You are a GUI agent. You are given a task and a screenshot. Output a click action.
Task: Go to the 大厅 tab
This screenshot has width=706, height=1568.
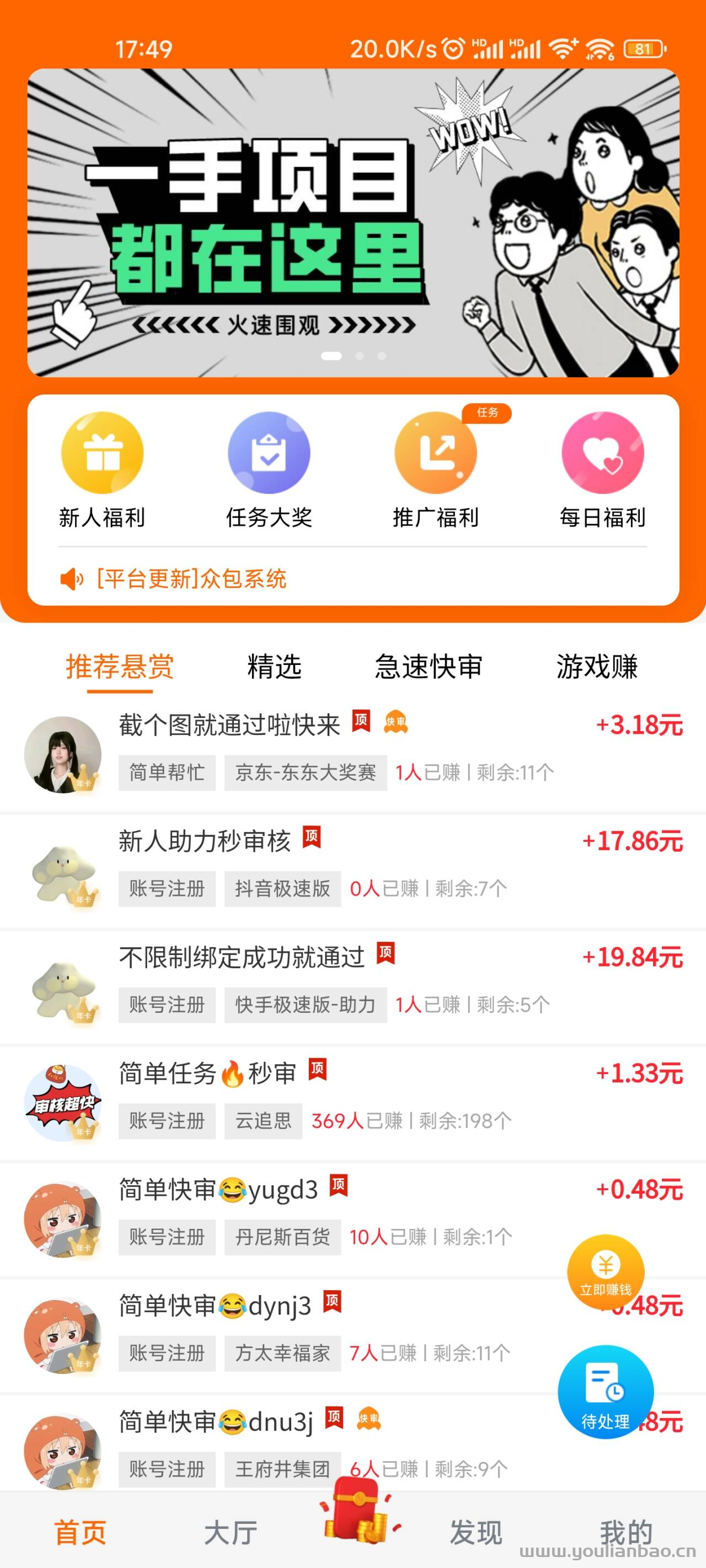tap(230, 1532)
